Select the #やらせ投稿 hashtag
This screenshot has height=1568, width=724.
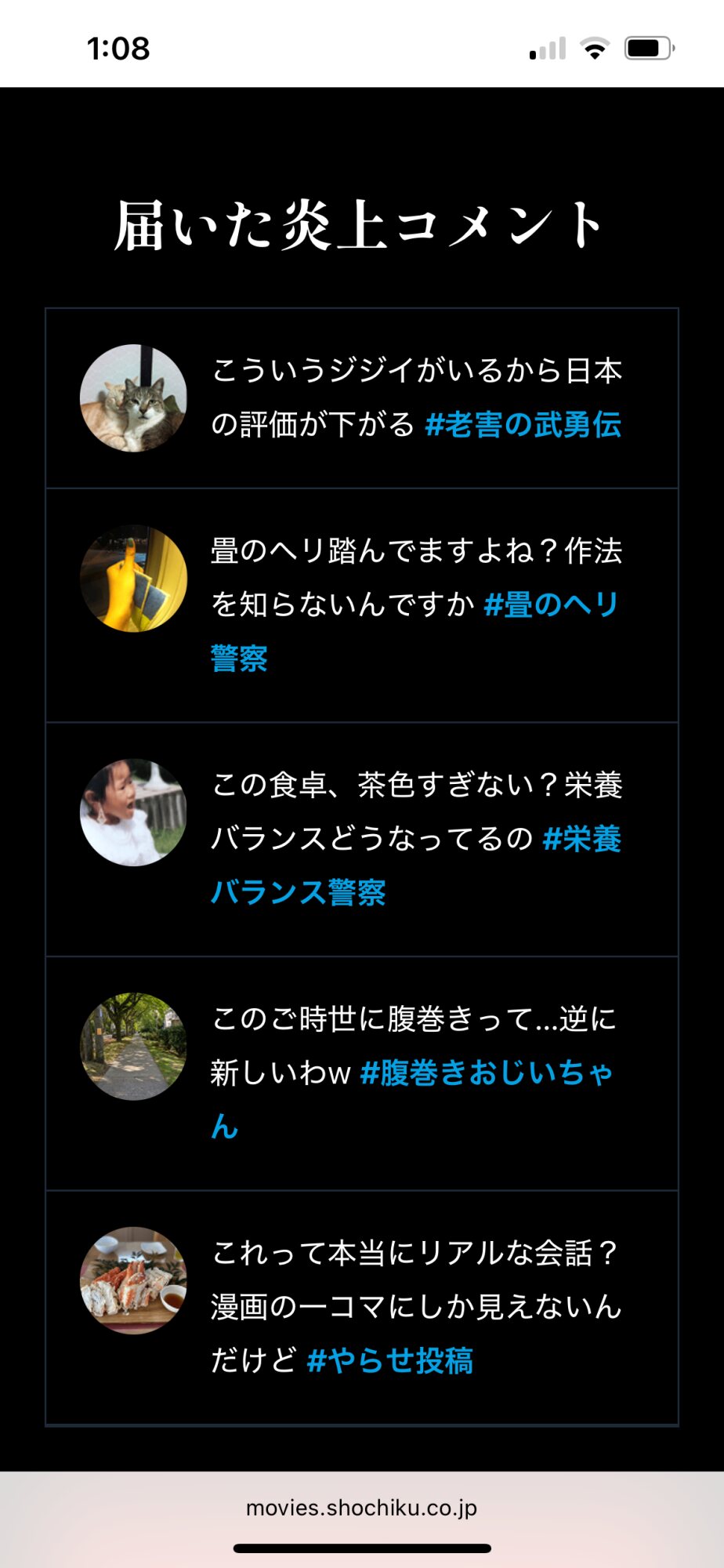[x=389, y=1361]
